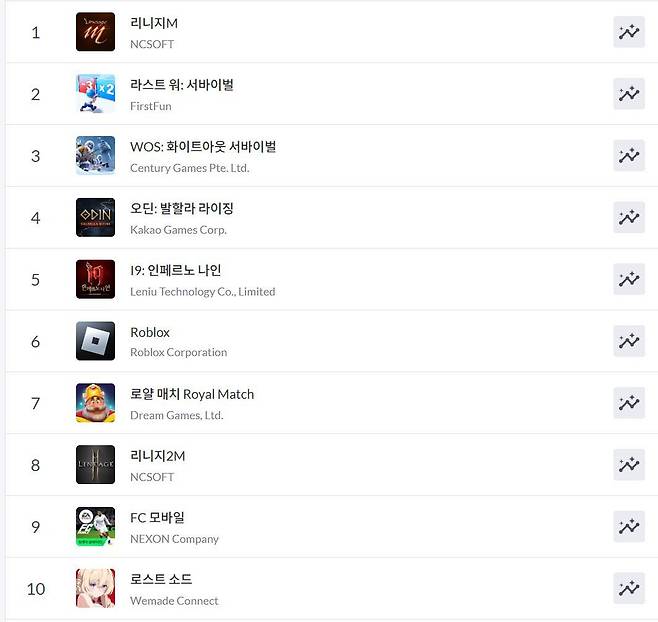Select 로얄 매치 Royal Match entry

[x=191, y=394]
